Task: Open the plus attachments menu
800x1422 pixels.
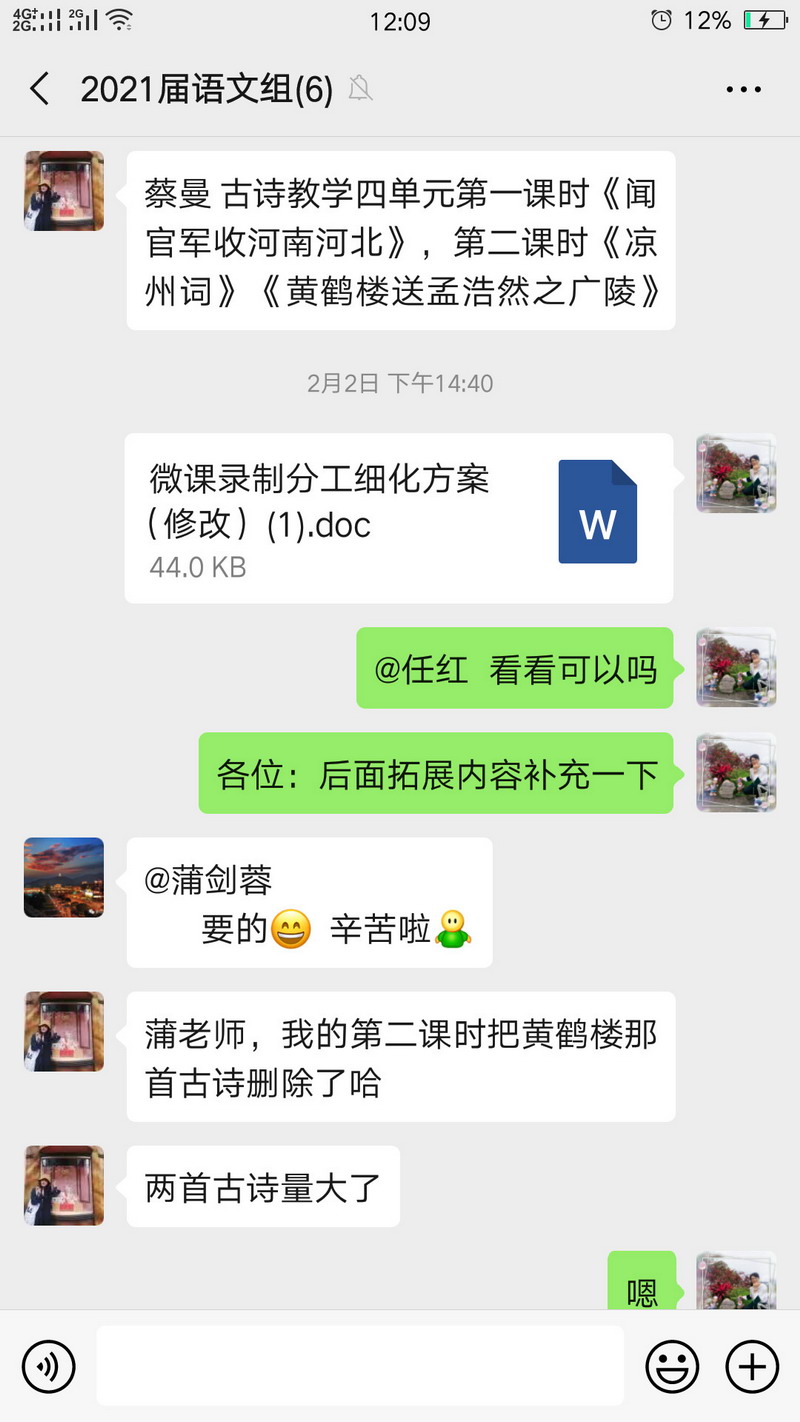Action: [751, 1365]
